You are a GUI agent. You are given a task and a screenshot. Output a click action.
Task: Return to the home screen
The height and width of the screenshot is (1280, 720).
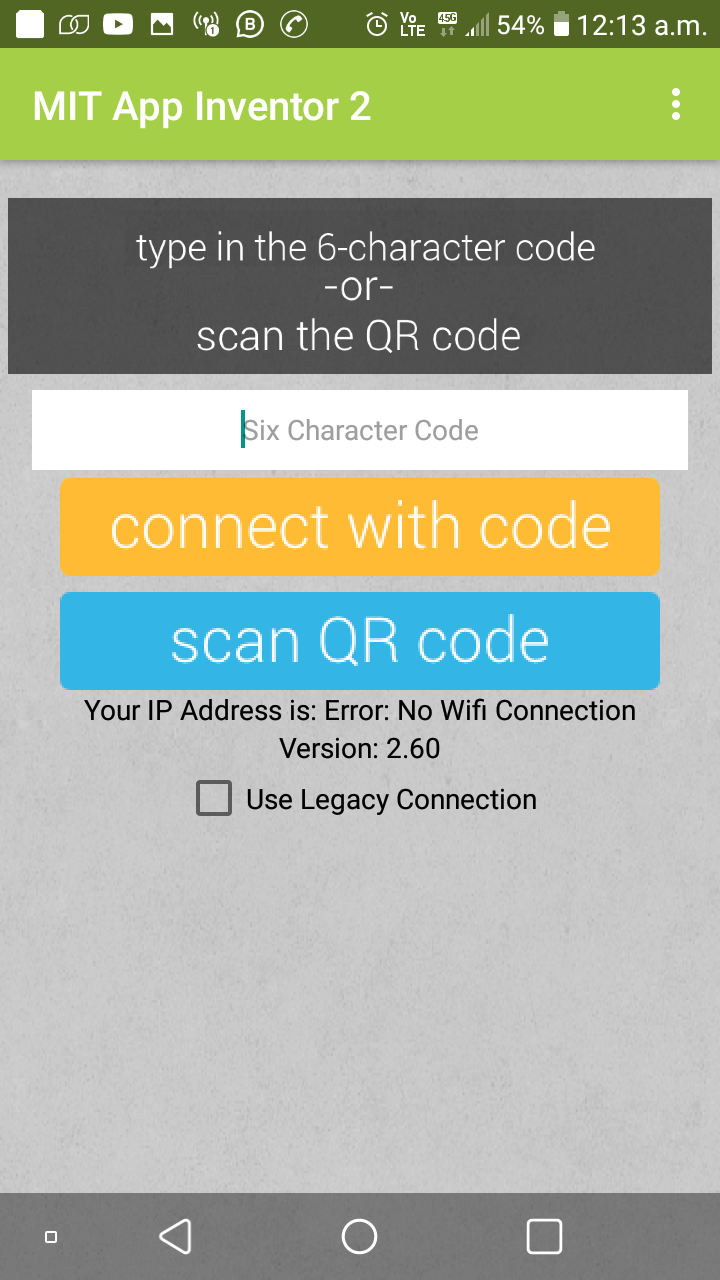coord(360,1236)
